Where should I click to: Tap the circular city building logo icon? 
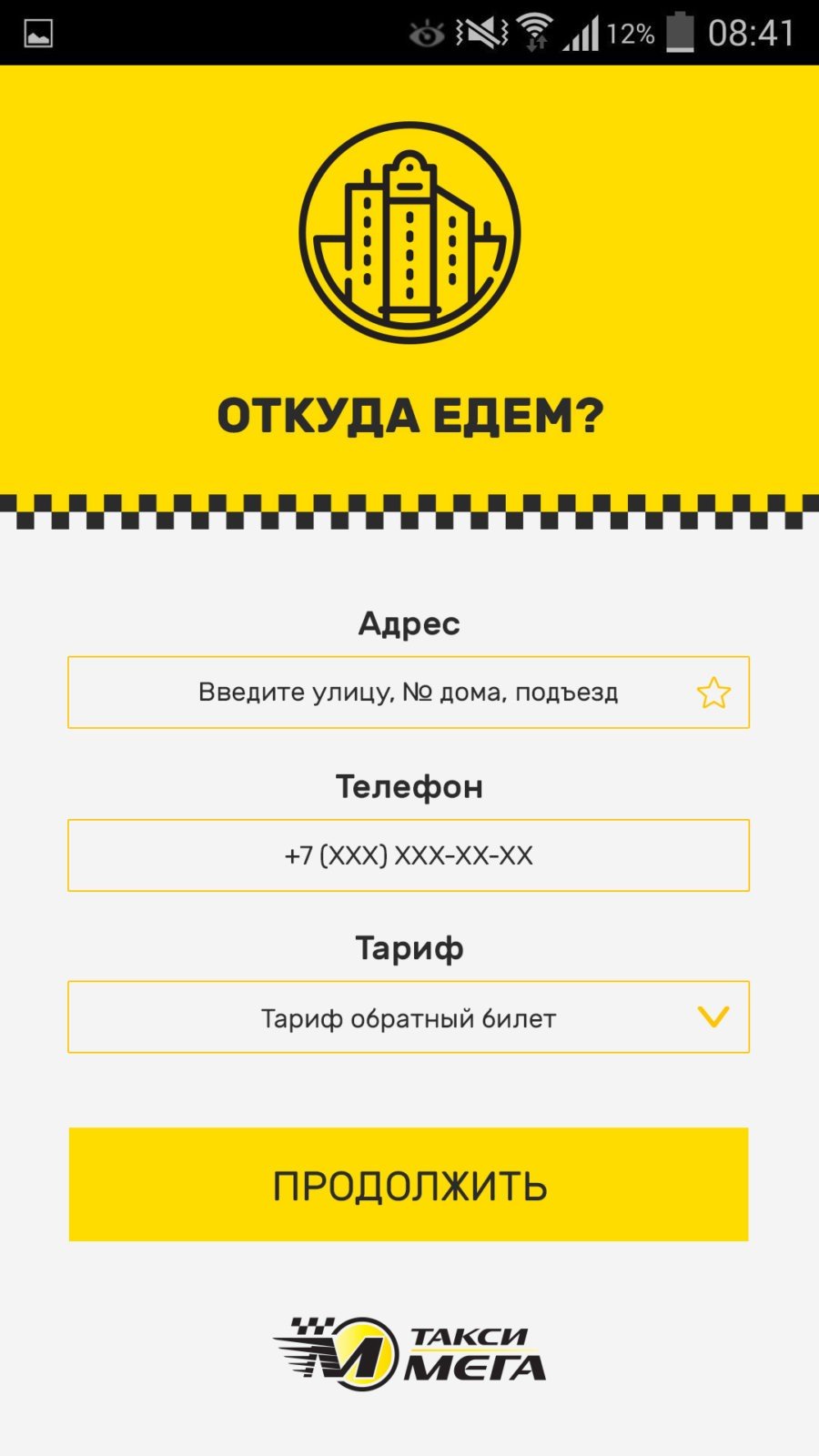click(x=409, y=232)
